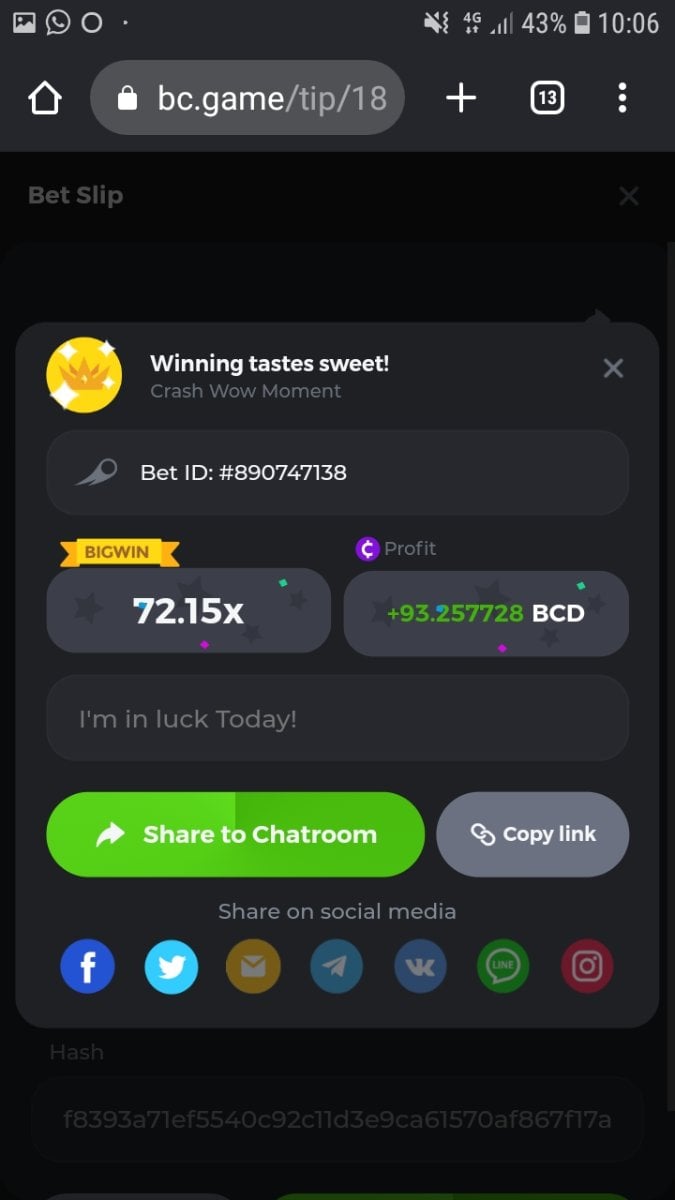Viewport: 675px width, 1200px height.
Task: Tap the bc.game address bar
Action: (248, 98)
